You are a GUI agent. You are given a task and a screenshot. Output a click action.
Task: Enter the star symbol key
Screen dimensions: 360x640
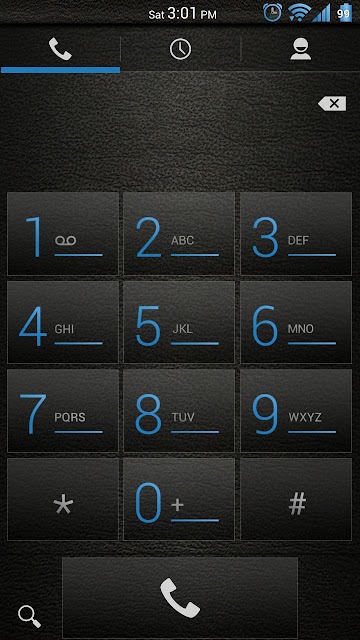click(x=63, y=499)
